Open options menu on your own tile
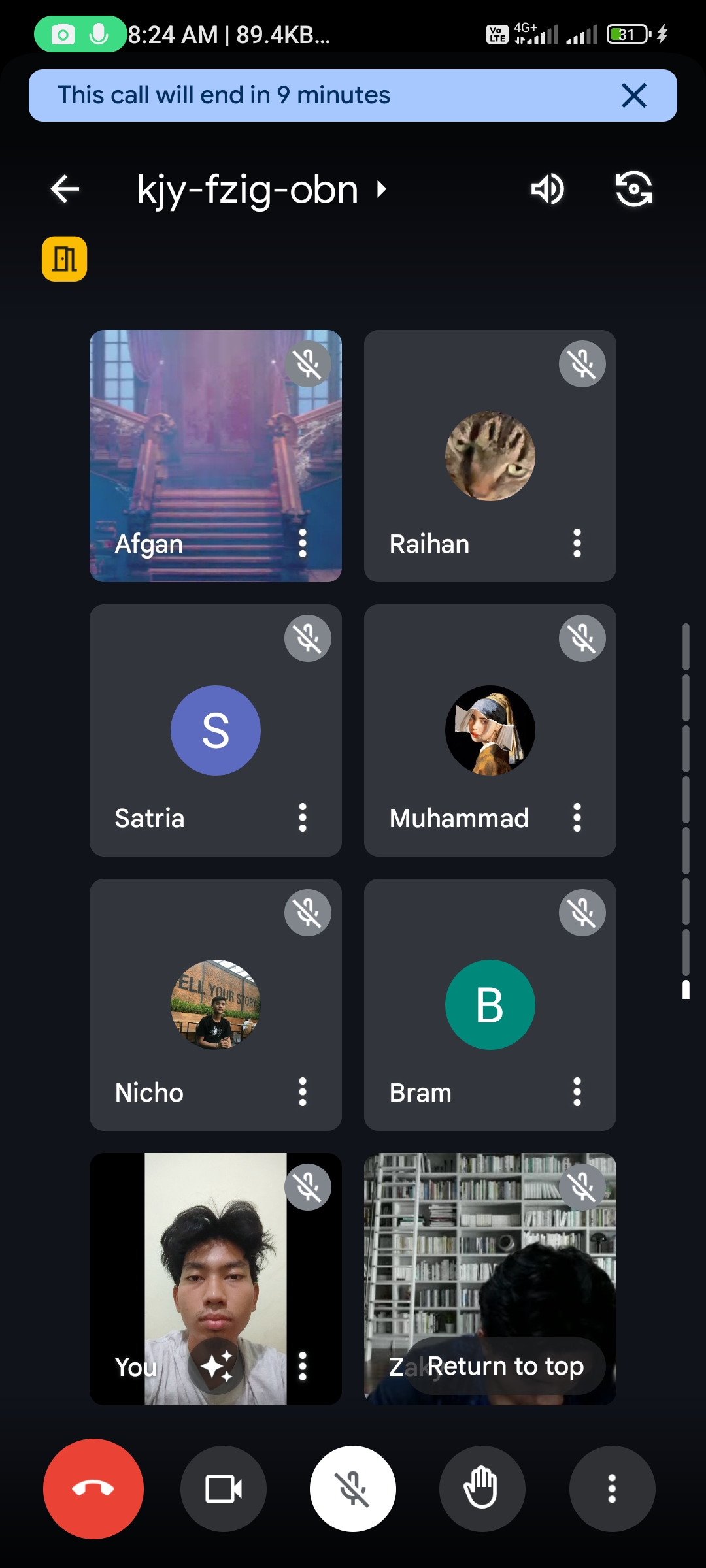This screenshot has width=706, height=1568. pyautogui.click(x=303, y=1366)
